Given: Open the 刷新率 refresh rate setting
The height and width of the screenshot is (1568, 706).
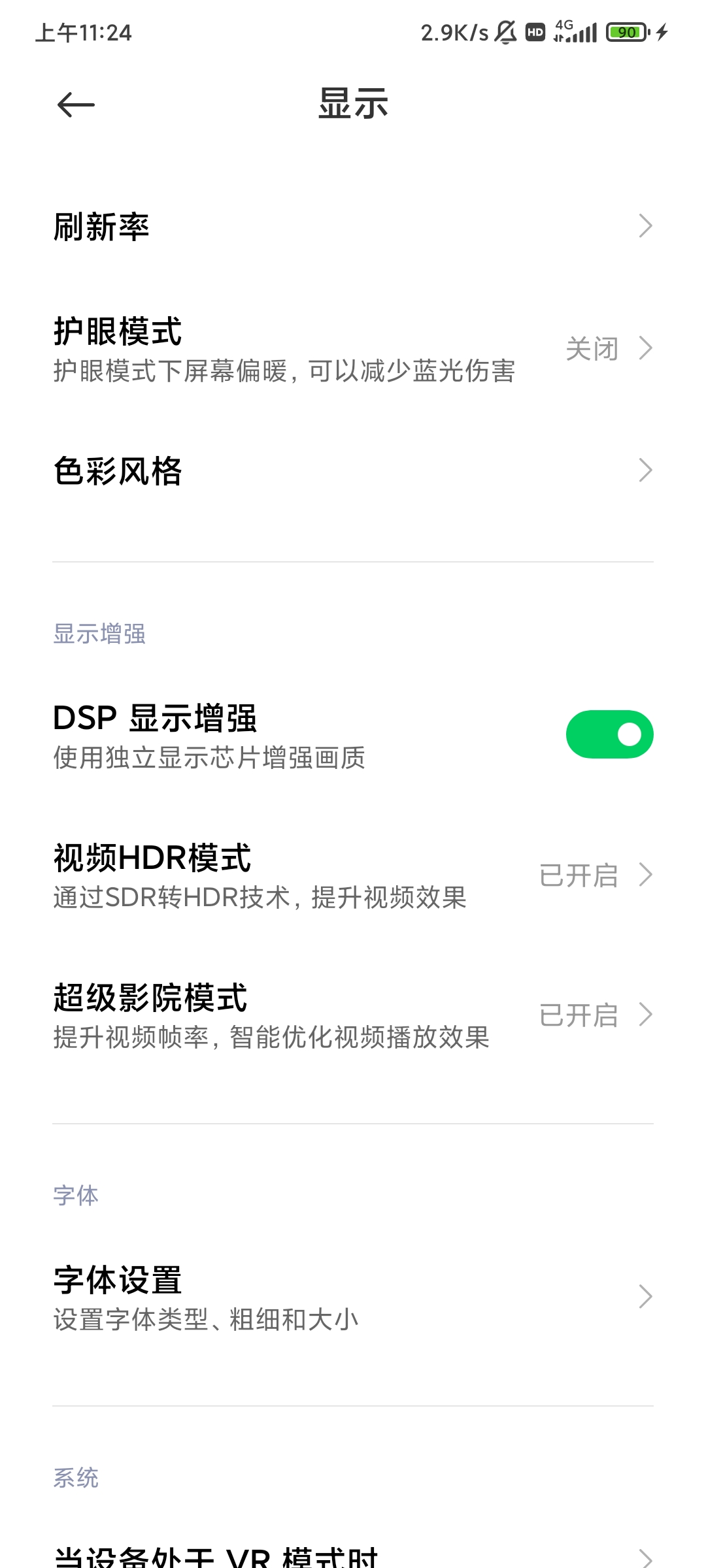Looking at the screenshot, I should coord(353,226).
